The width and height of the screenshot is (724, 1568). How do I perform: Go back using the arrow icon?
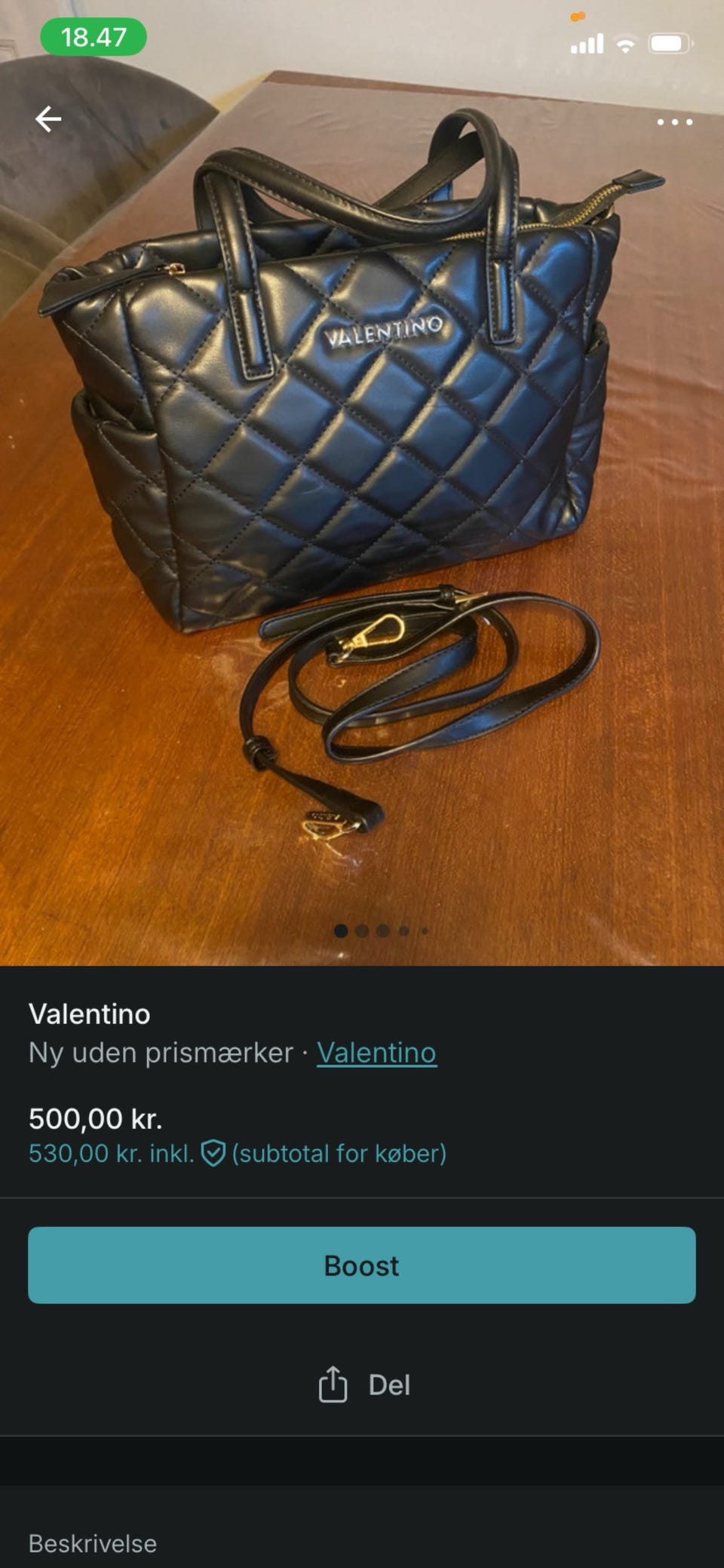pos(50,118)
